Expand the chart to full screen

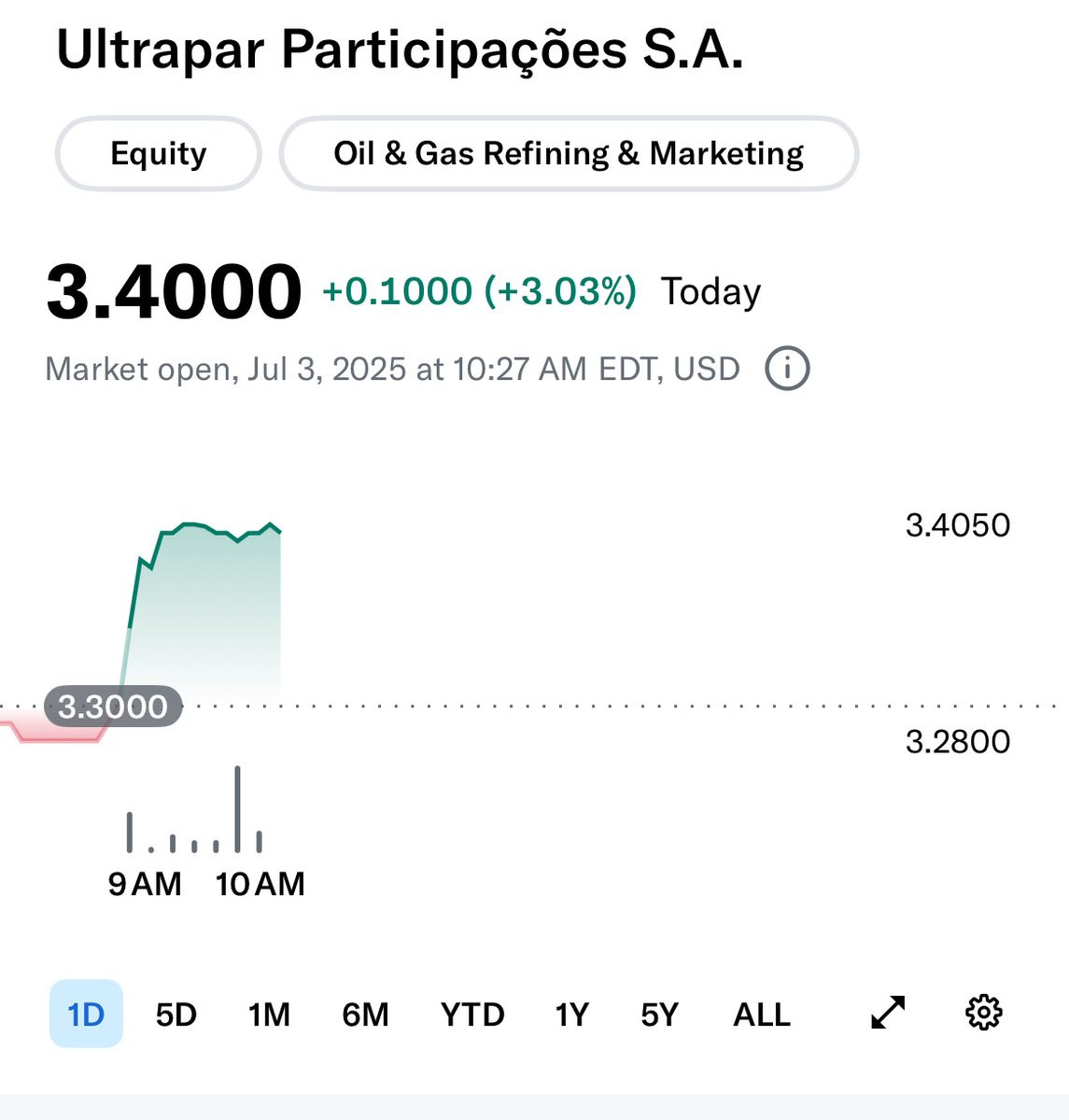[888, 1013]
